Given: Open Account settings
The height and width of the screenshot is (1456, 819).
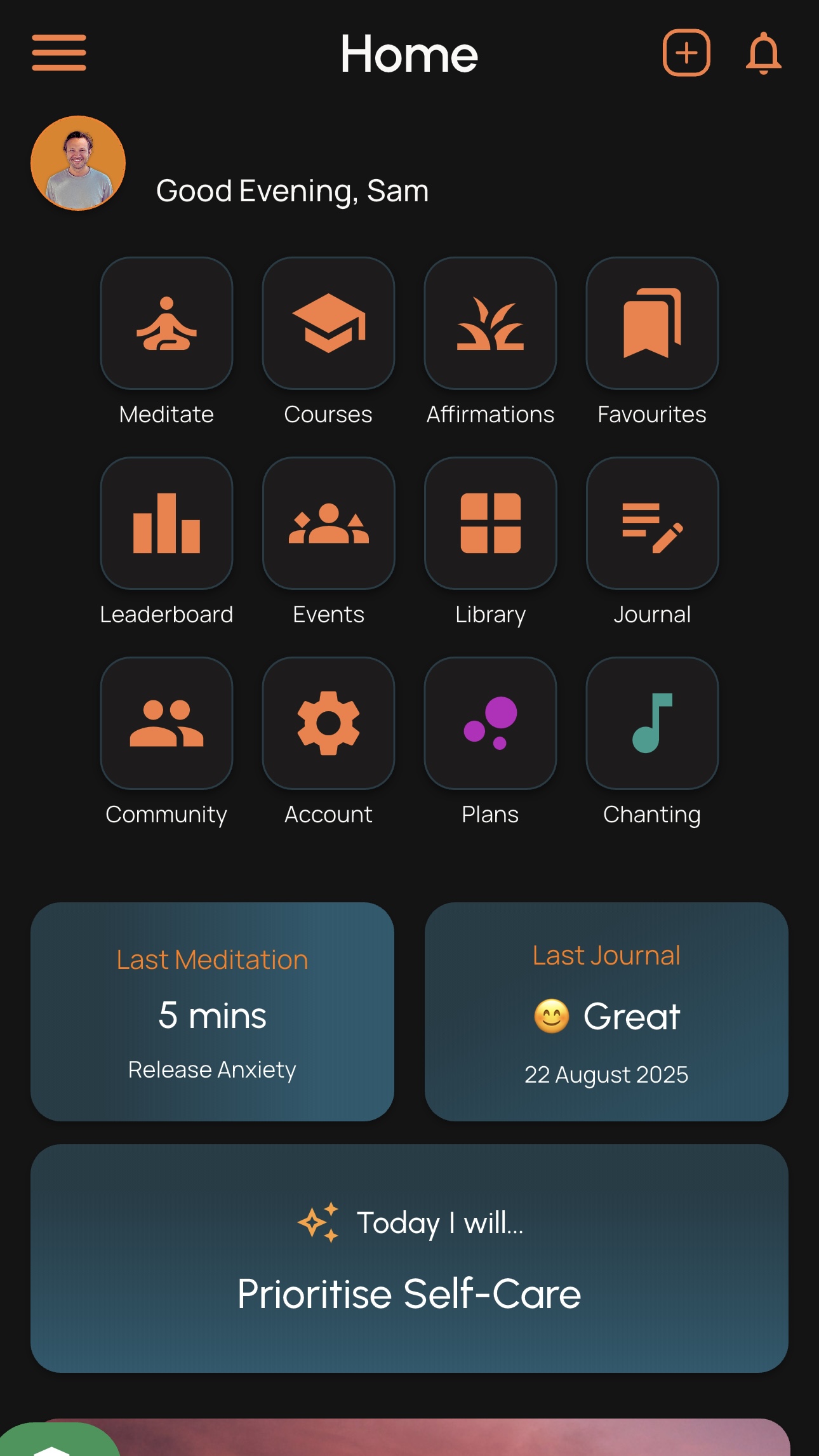Looking at the screenshot, I should [328, 723].
